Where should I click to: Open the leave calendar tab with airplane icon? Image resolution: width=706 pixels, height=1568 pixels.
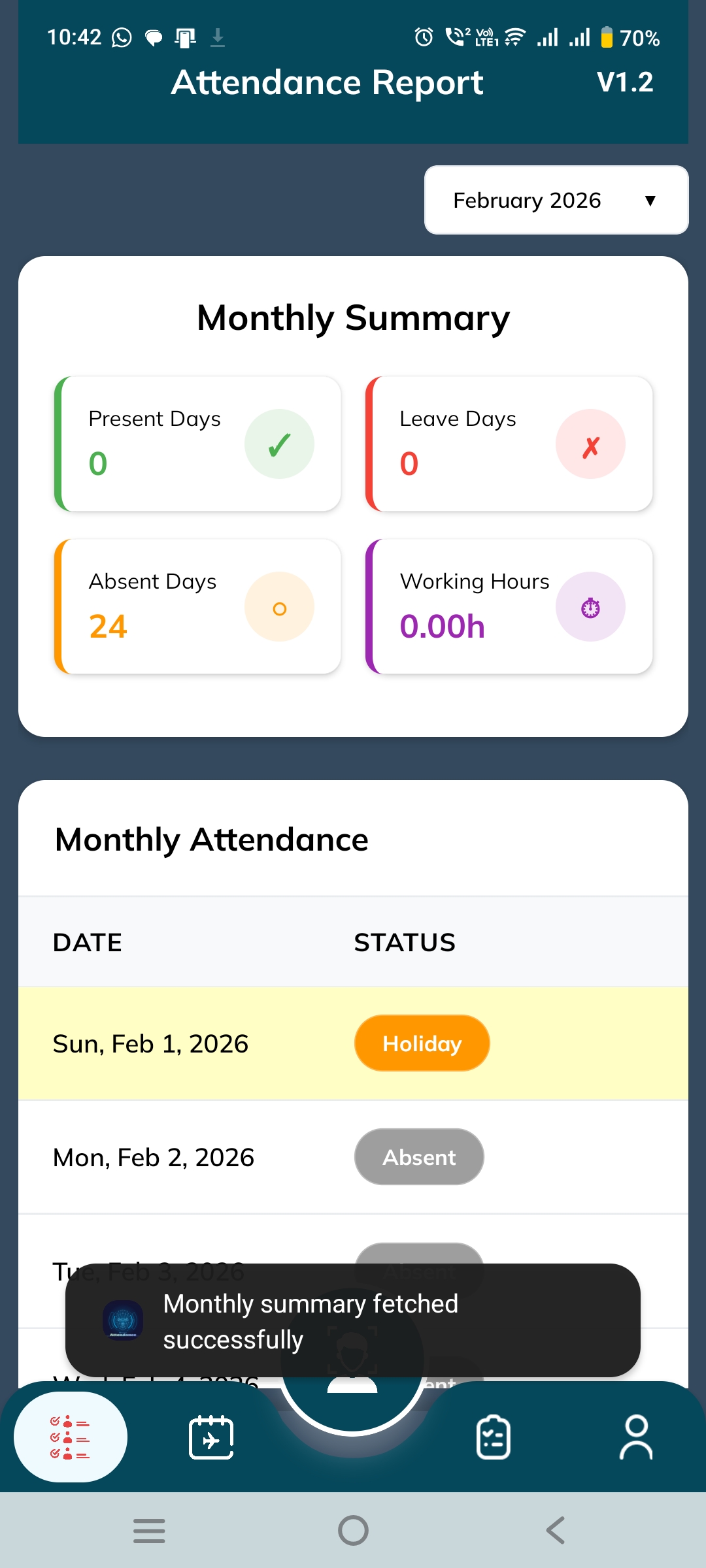point(211,1437)
